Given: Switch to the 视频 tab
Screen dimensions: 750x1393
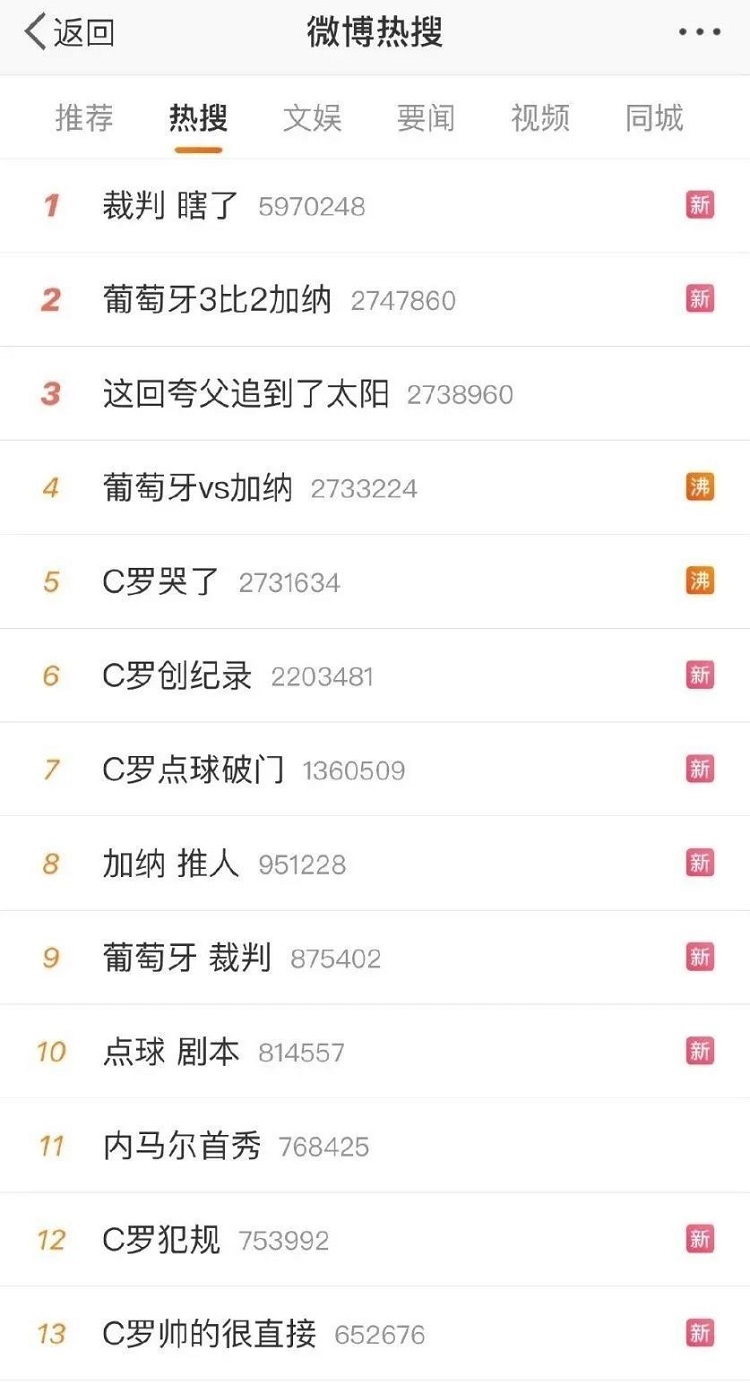Looking at the screenshot, I should tap(540, 119).
